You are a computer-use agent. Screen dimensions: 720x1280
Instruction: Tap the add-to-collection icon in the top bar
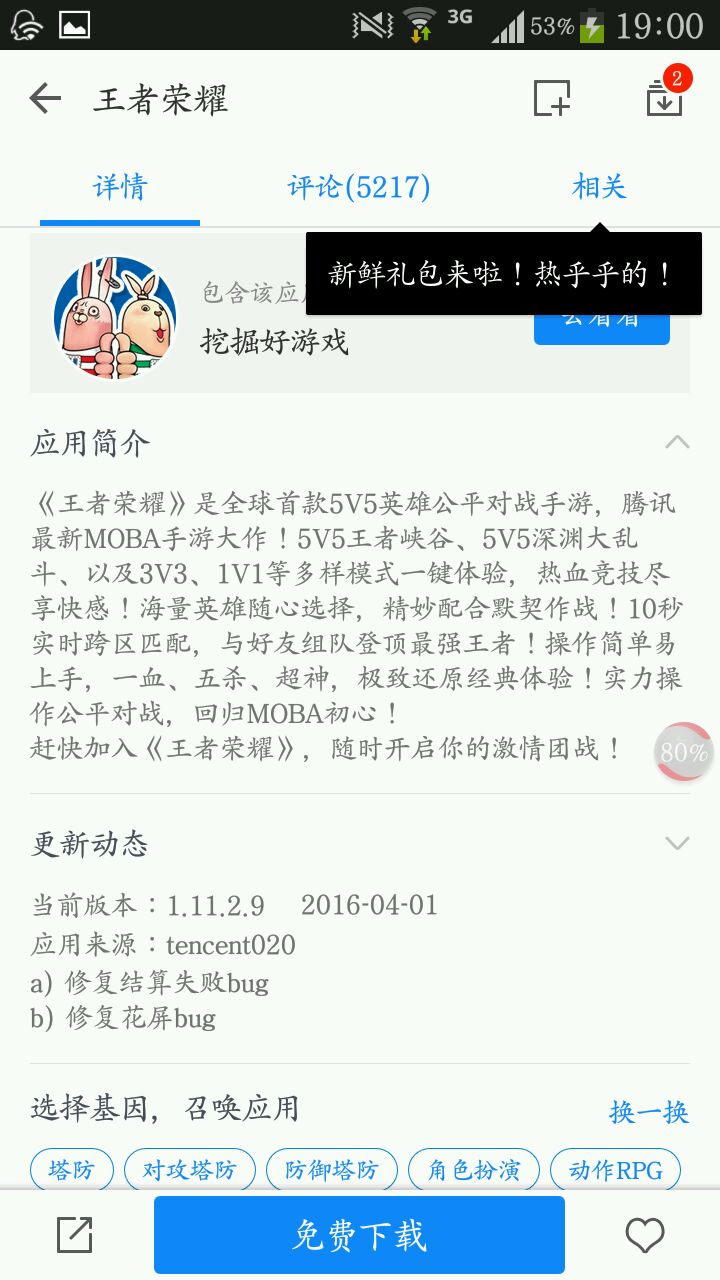(551, 98)
